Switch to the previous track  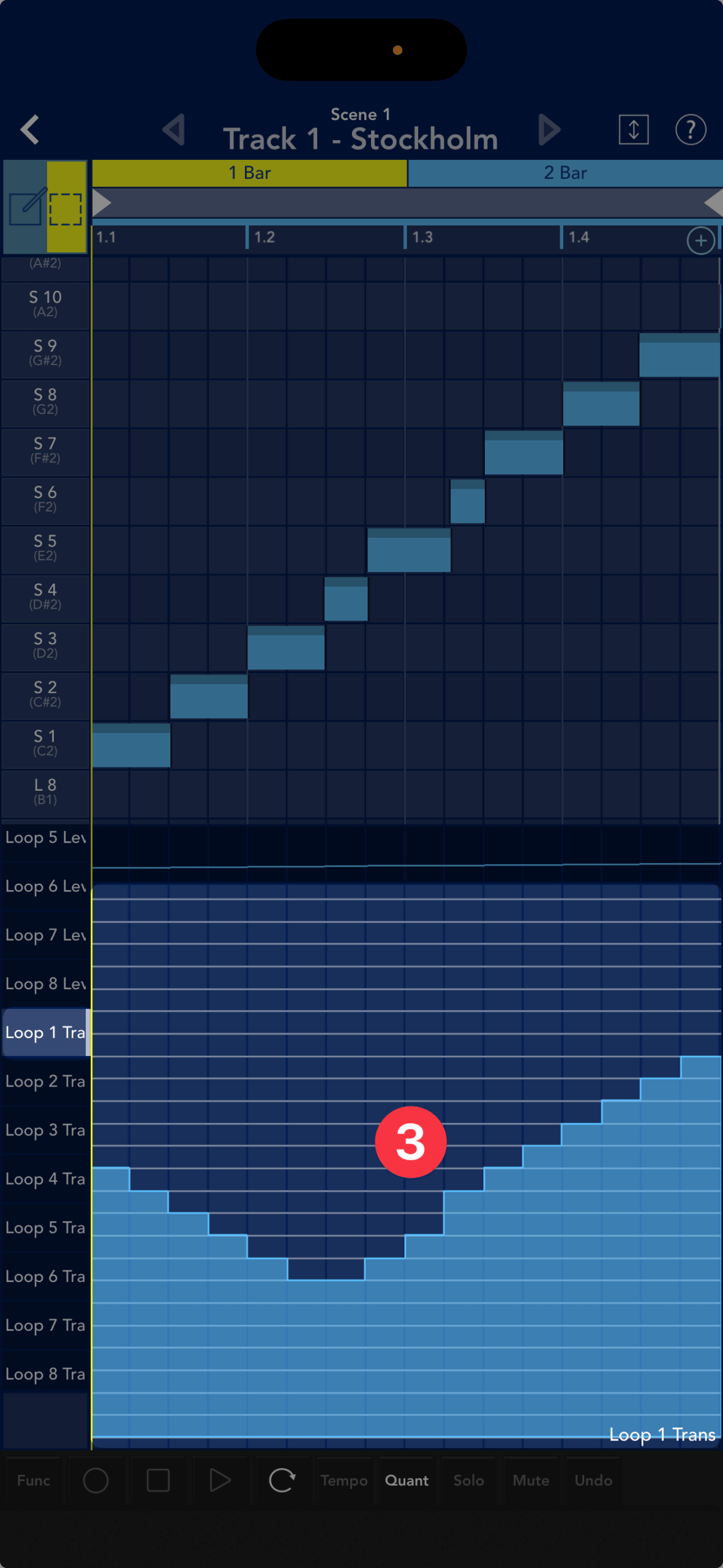click(174, 130)
